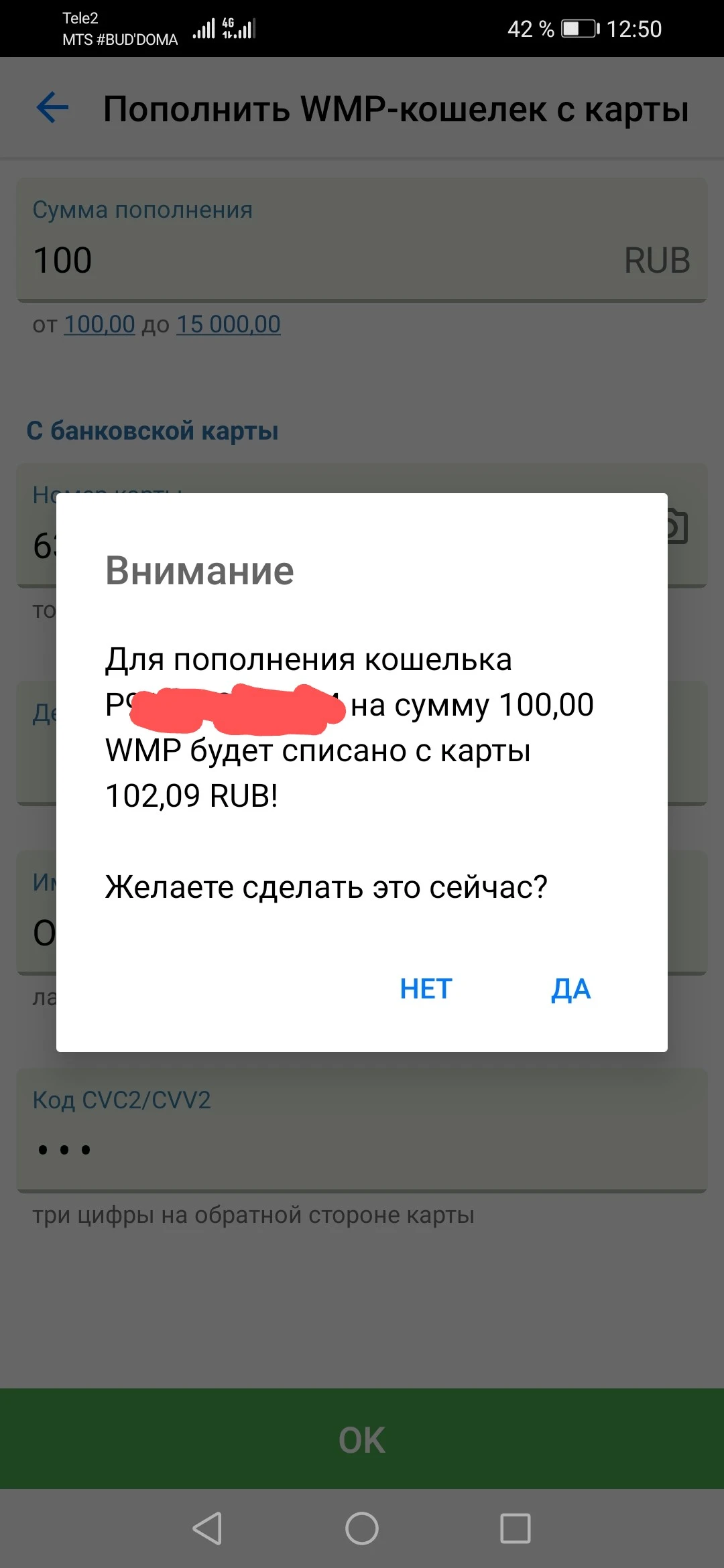Tap the system back button
This screenshot has height=1568, width=724.
coord(208,1528)
